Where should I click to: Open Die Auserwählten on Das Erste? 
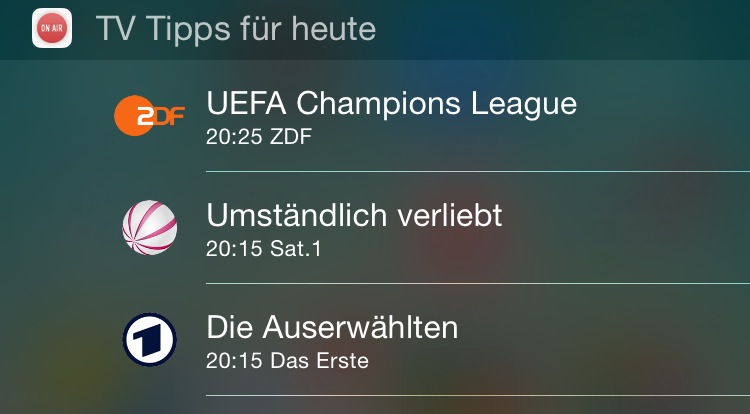[332, 340]
